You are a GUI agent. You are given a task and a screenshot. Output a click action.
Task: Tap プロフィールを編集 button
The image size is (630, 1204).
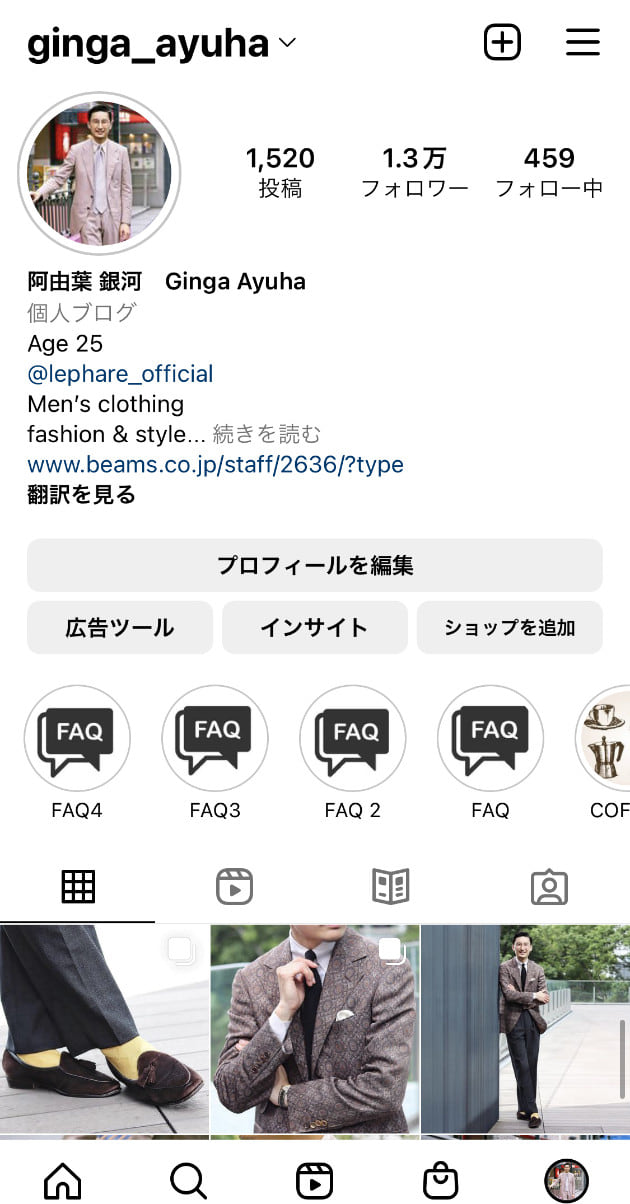pos(315,566)
